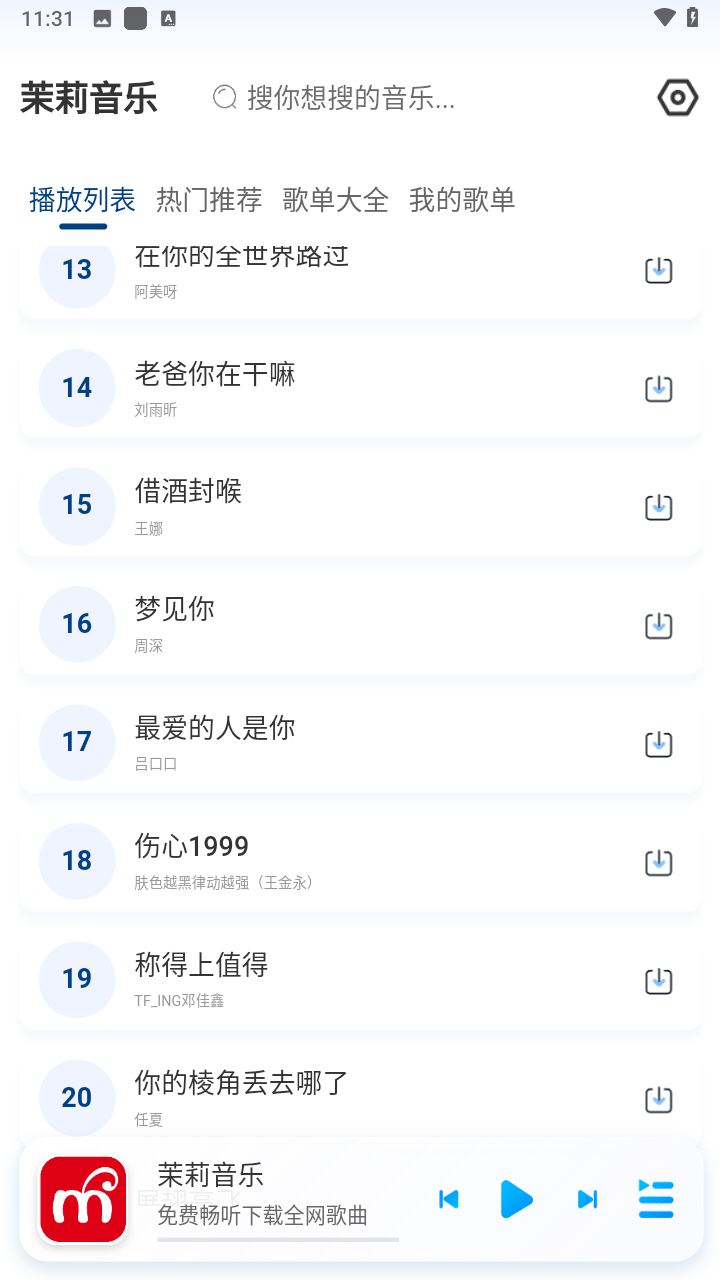Download the song 梦见你 by 周深
The width and height of the screenshot is (720, 1280).
tap(658, 625)
